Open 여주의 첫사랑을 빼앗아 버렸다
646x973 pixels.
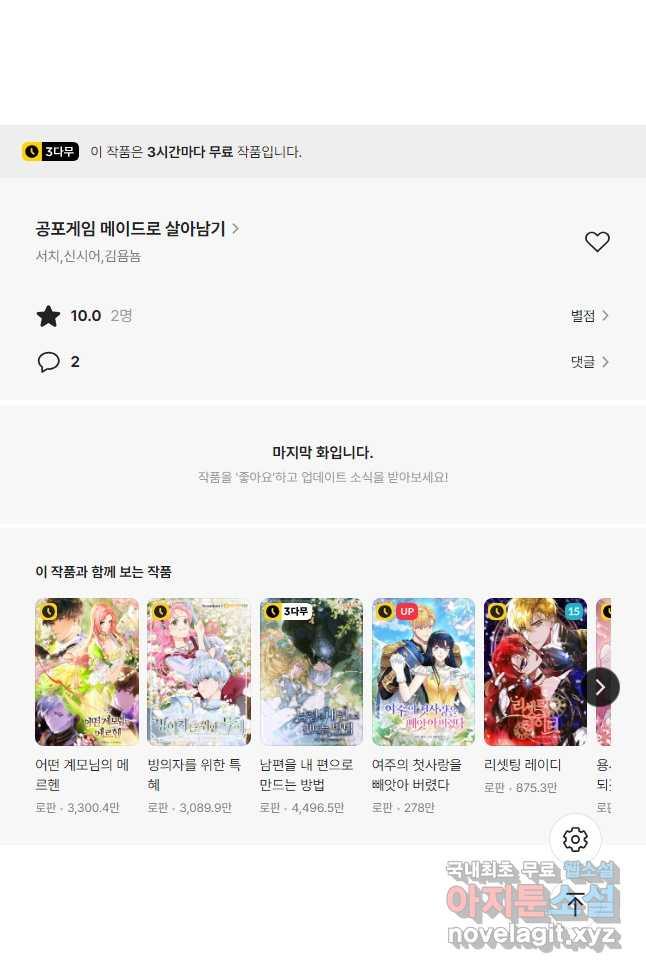423,672
